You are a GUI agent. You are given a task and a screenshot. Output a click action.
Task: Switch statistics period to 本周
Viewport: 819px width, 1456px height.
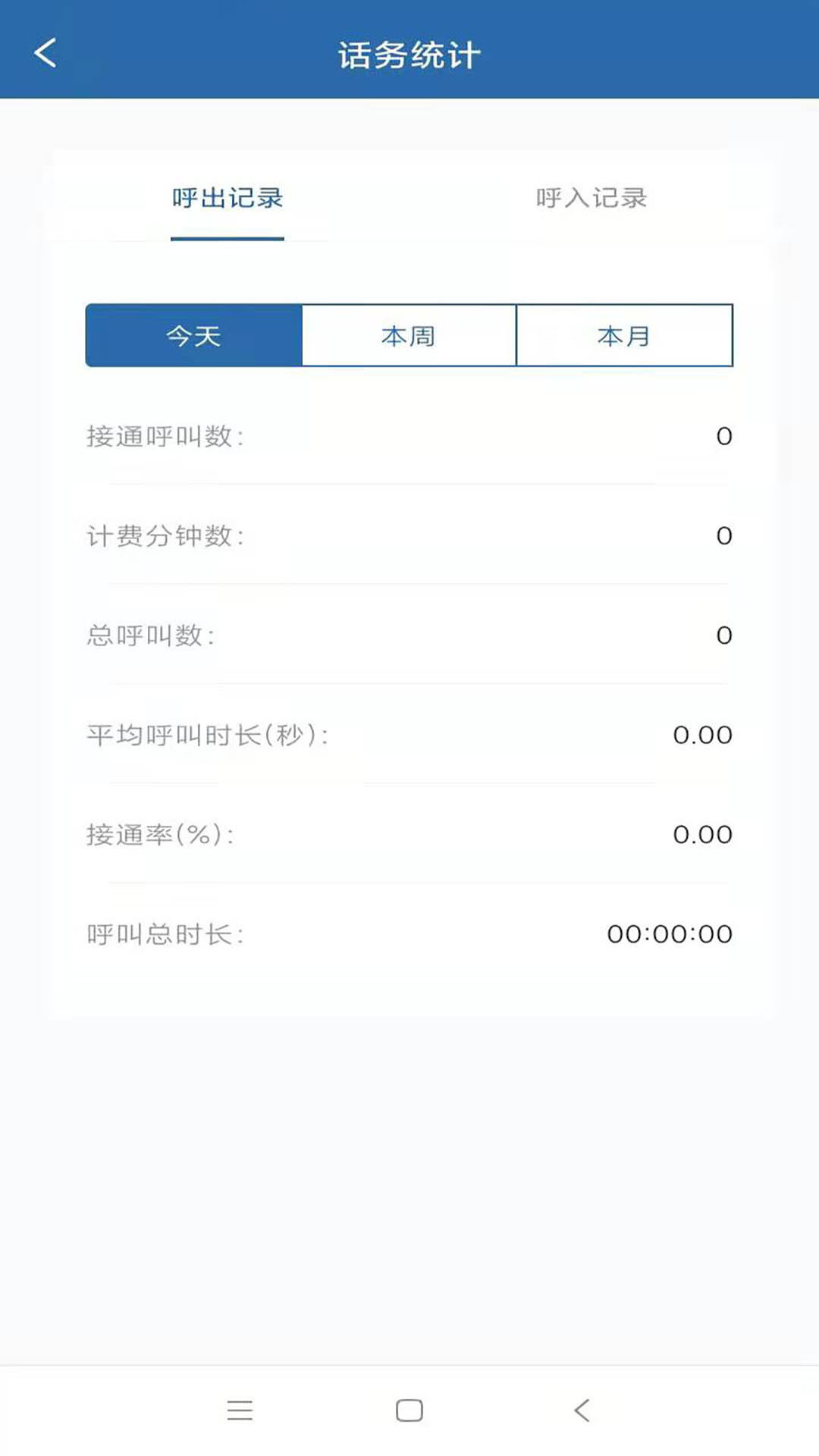click(409, 336)
